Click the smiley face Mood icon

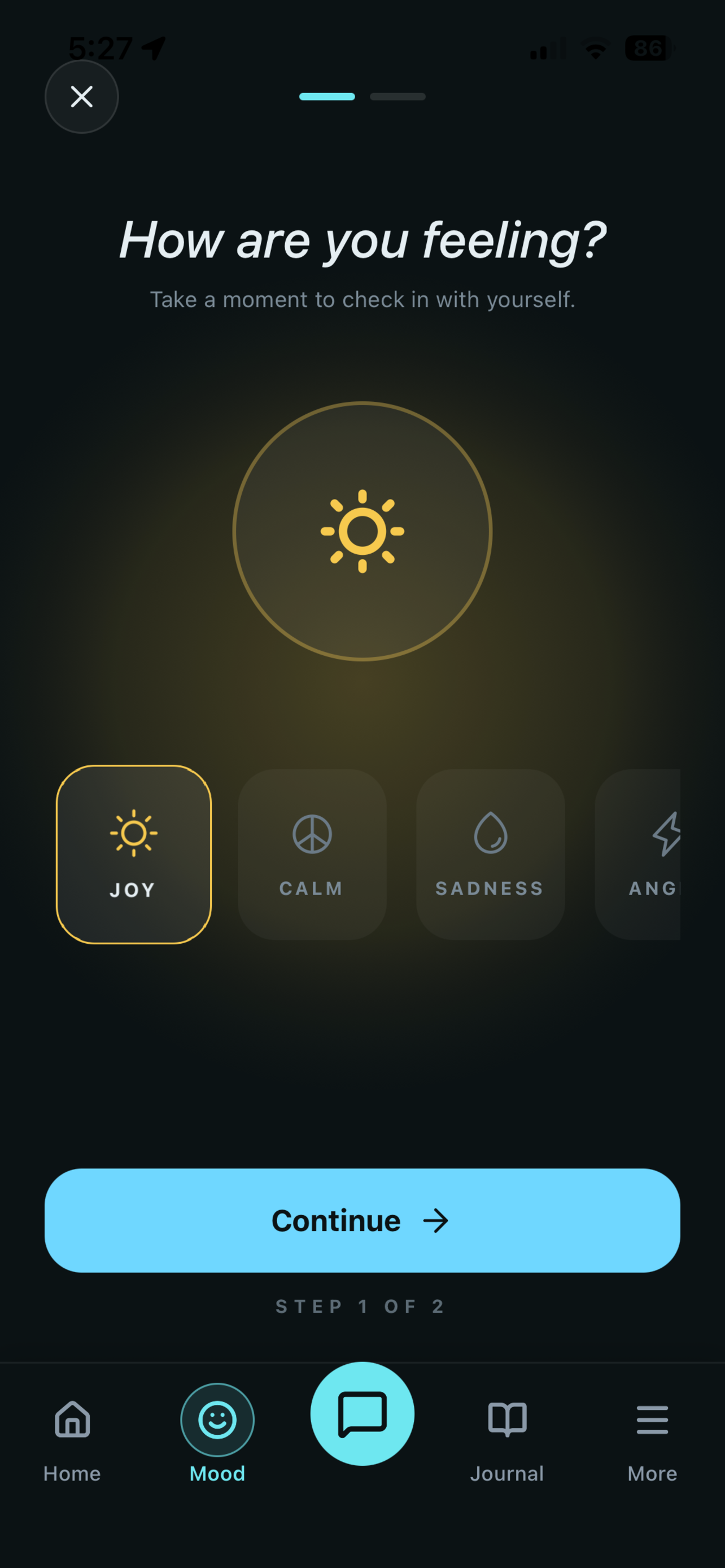[x=217, y=1420]
